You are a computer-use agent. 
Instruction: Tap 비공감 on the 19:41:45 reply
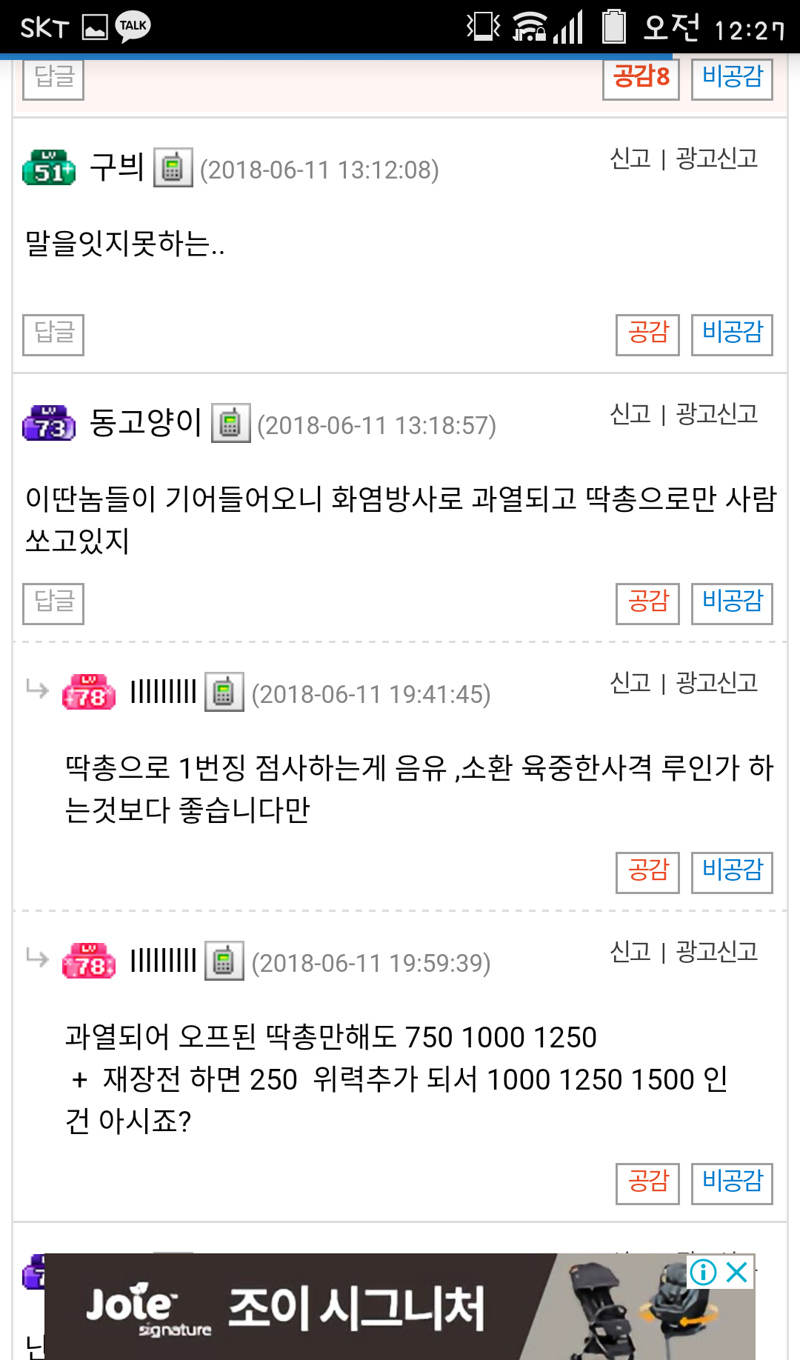(732, 872)
